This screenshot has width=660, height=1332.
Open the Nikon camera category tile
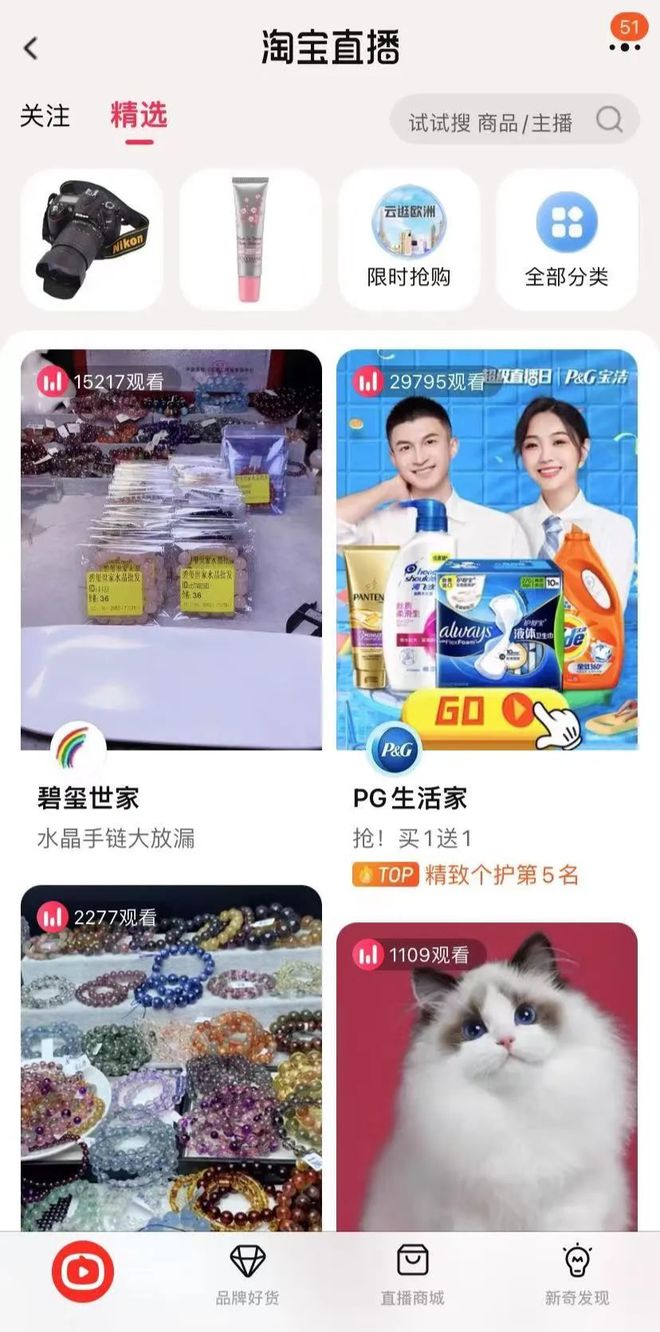[x=91, y=239]
